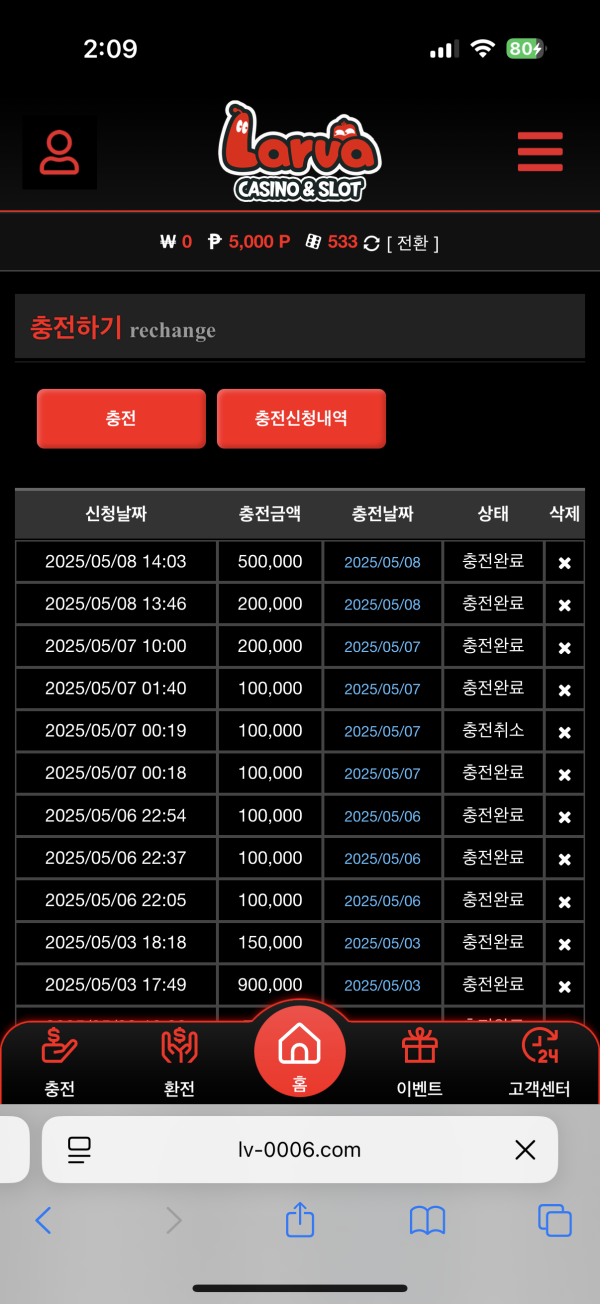Go to the 홈 home tab
Viewport: 600px width, 1304px height.
click(299, 1053)
